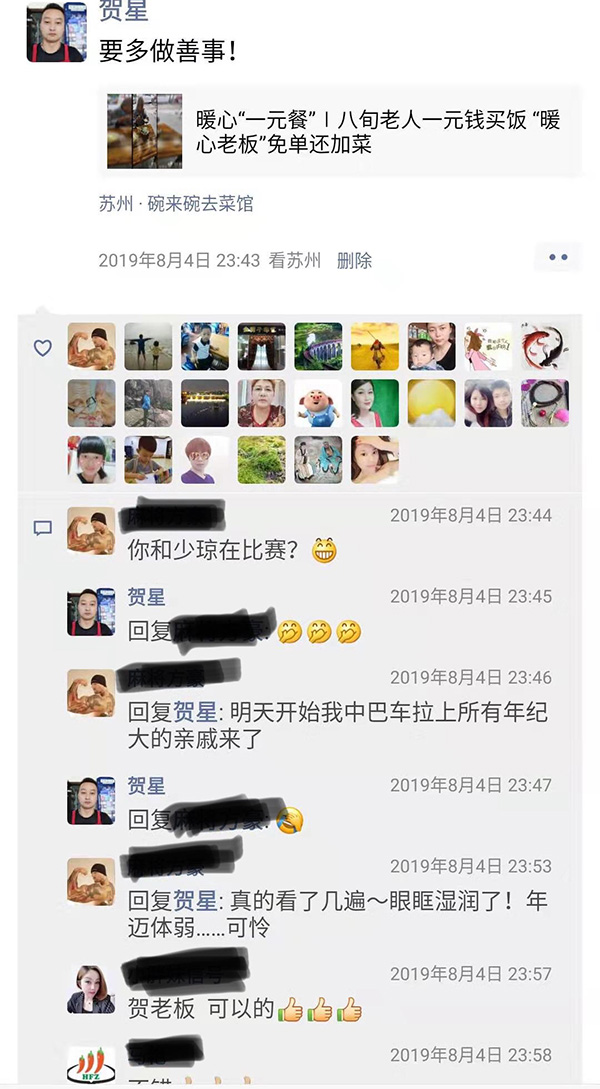Reply to comment 贺老板 可以的
The image size is (600, 1089).
[200, 1009]
